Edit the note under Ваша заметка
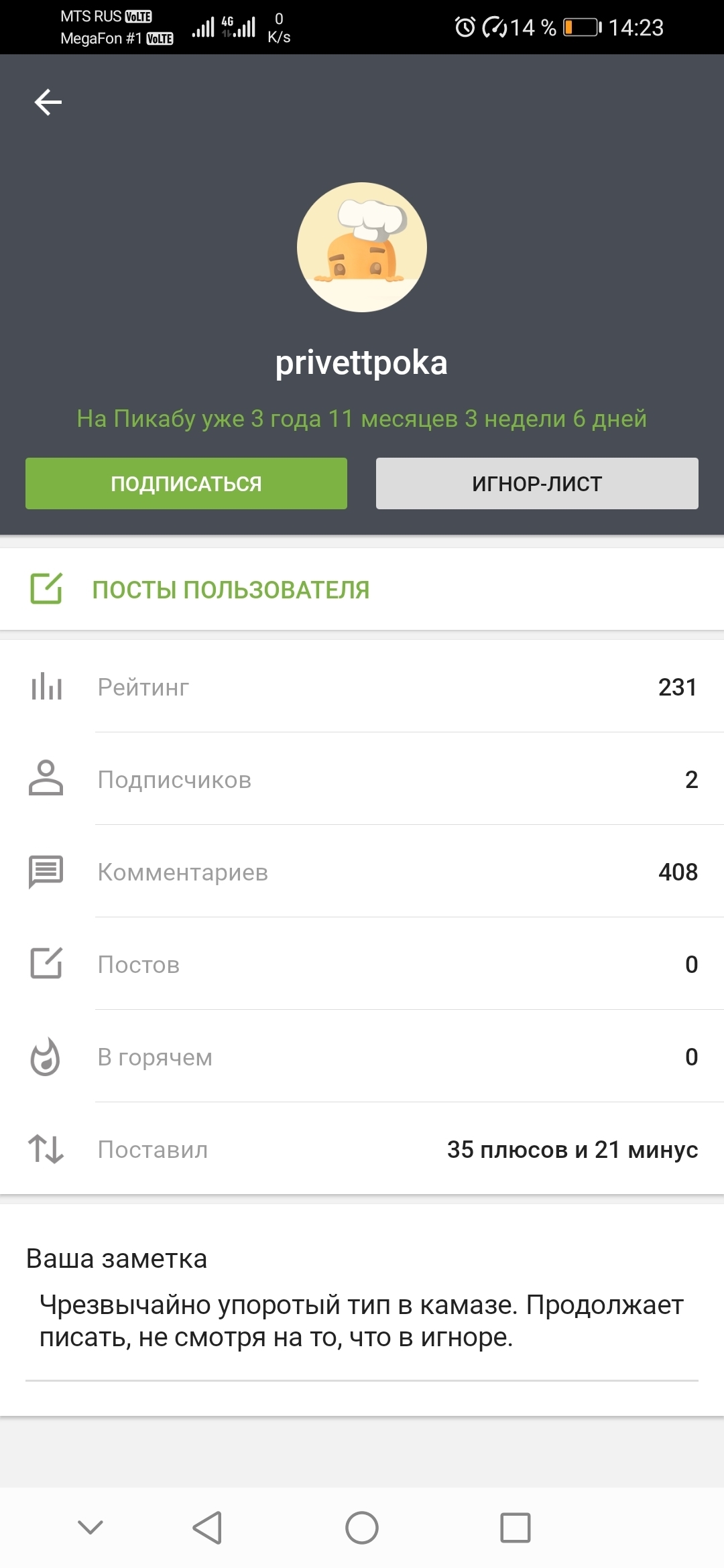The image size is (724, 1568). (x=362, y=1321)
